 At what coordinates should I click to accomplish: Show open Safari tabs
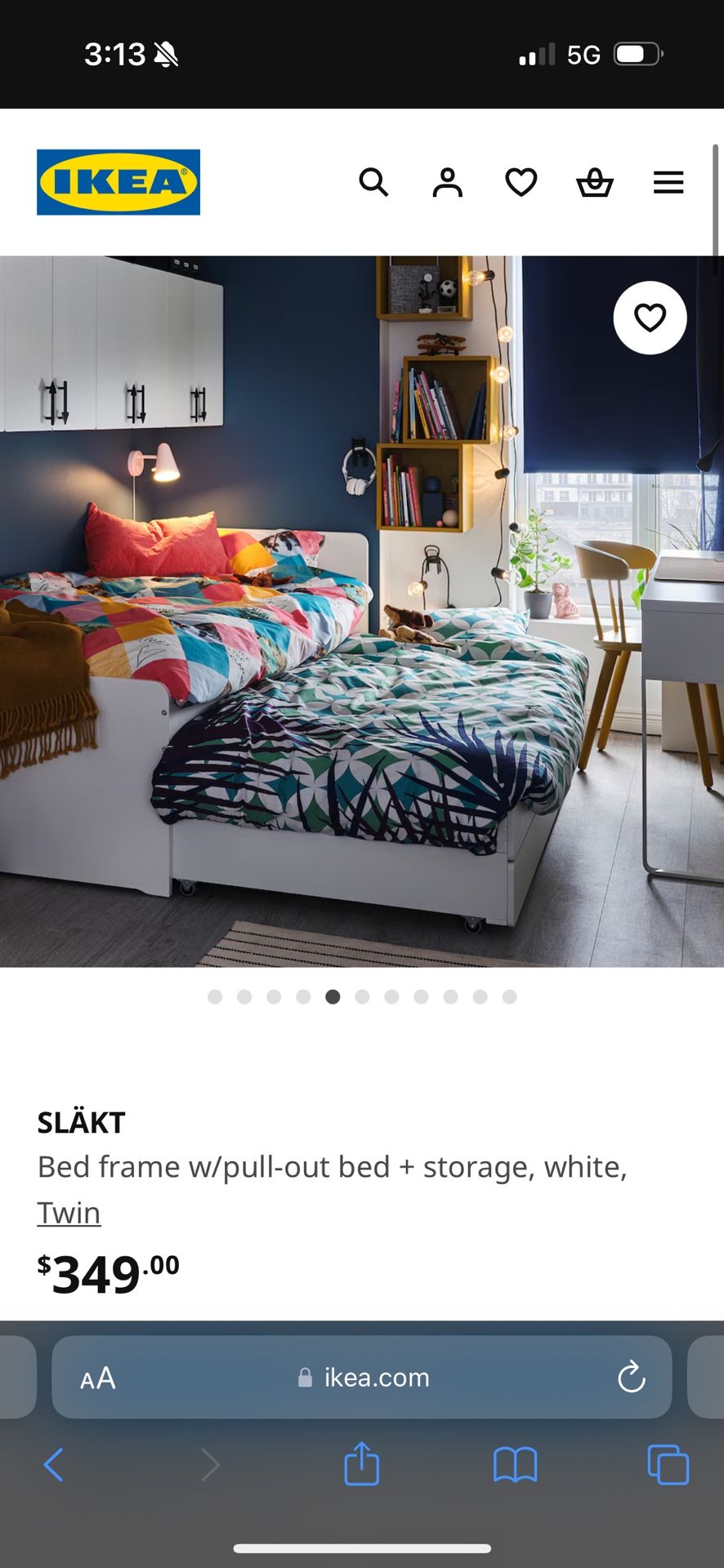coord(668,1464)
